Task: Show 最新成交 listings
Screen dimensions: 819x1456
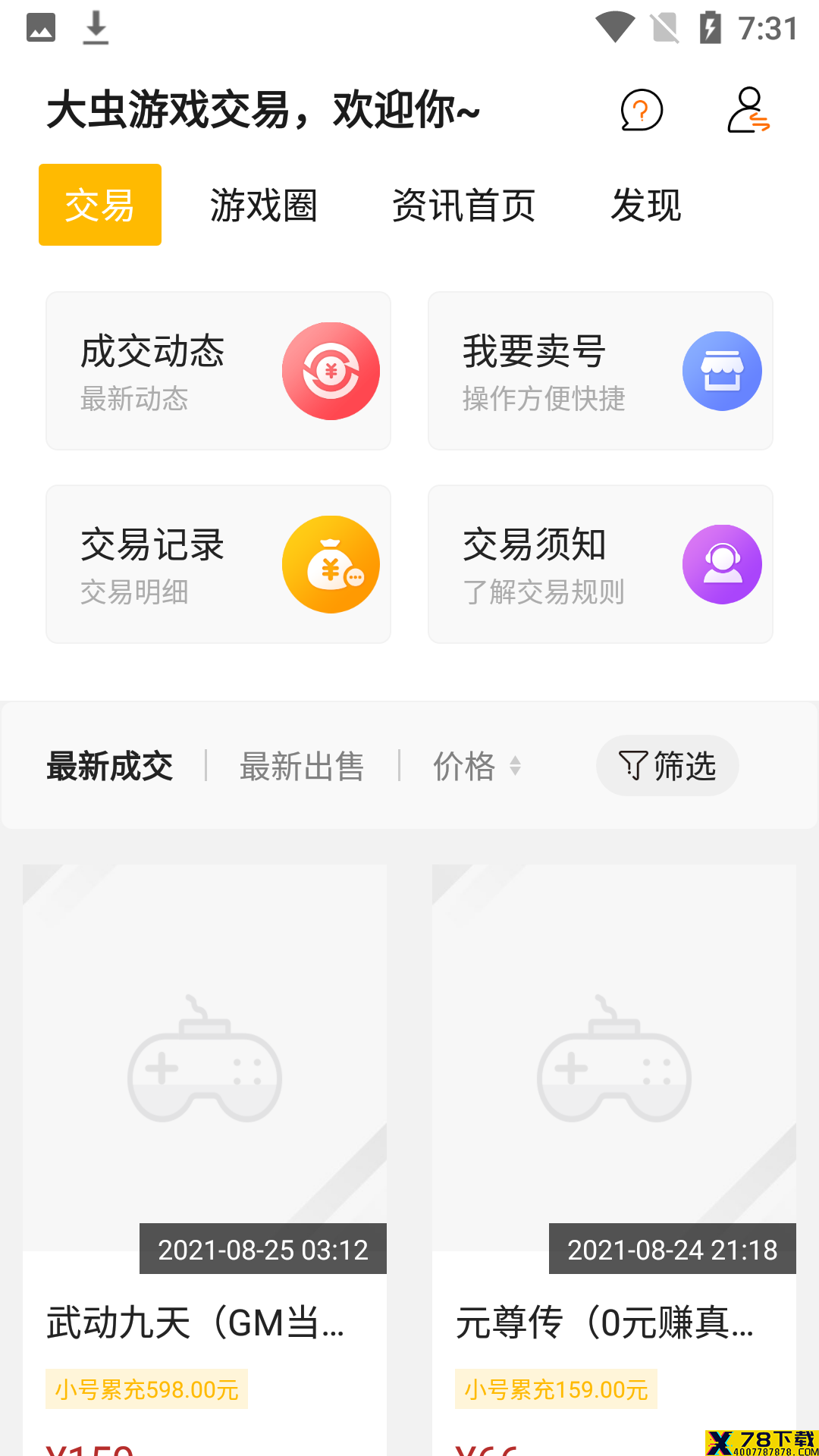Action: (110, 766)
